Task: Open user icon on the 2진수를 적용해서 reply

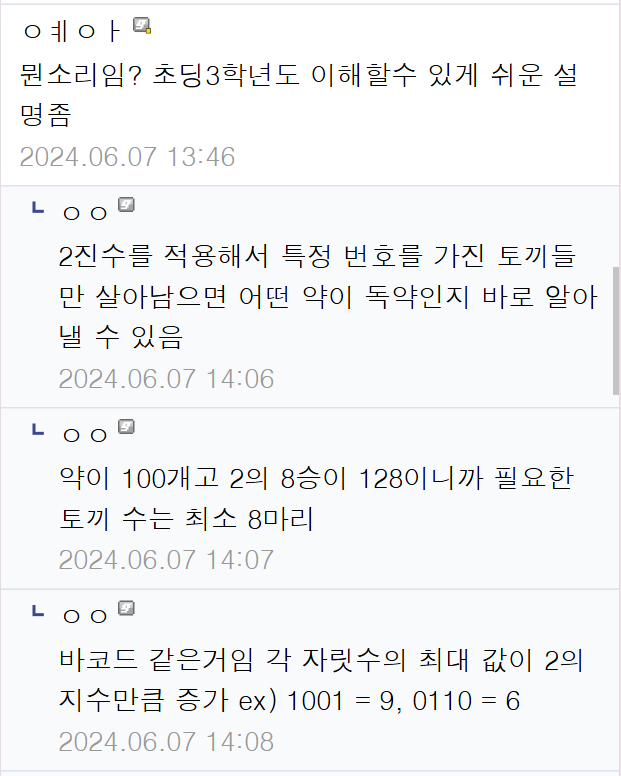Action: click(126, 205)
